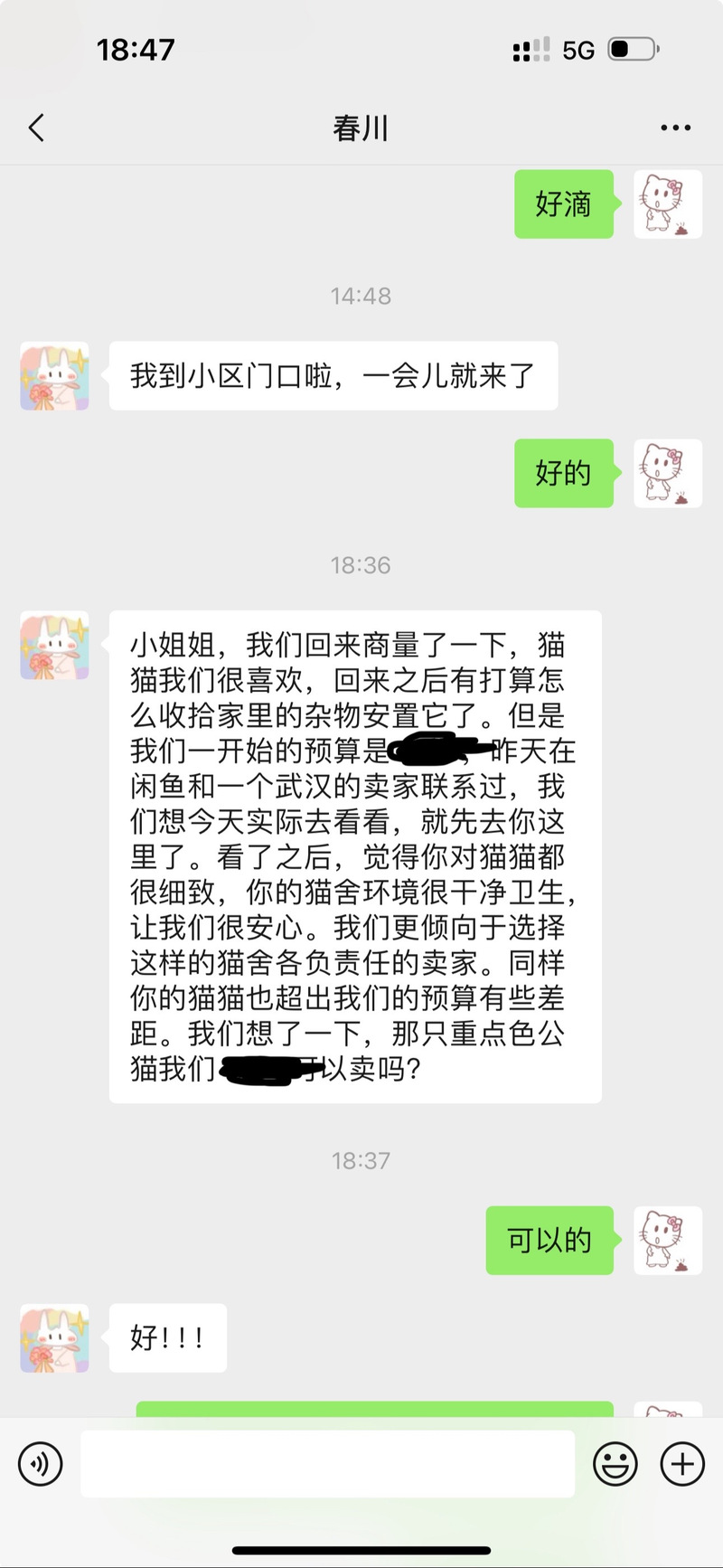Viewport: 723px width, 1568px height.
Task: Check the 5G network indicator
Action: (x=578, y=50)
